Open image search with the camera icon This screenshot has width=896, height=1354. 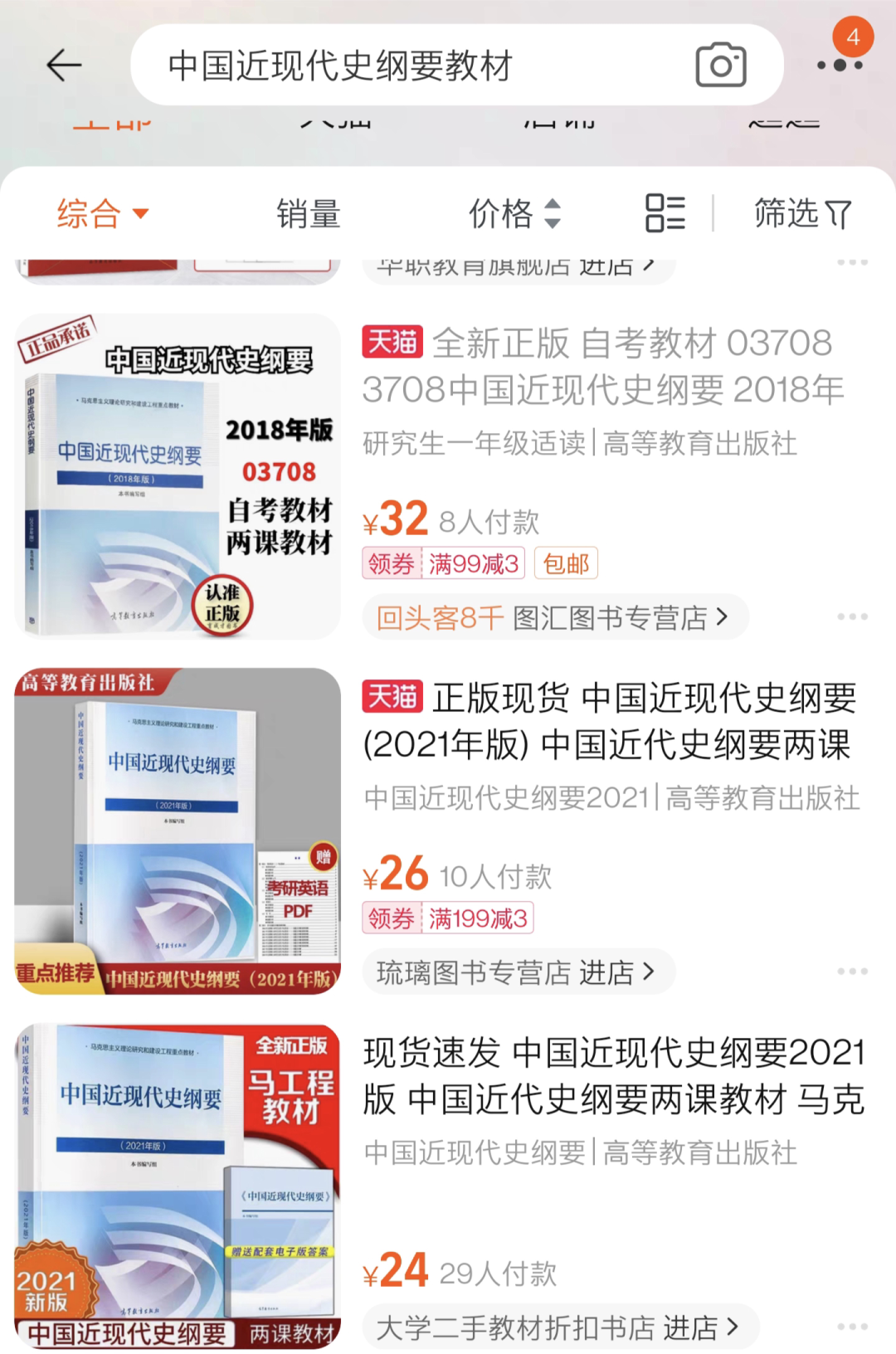click(720, 64)
